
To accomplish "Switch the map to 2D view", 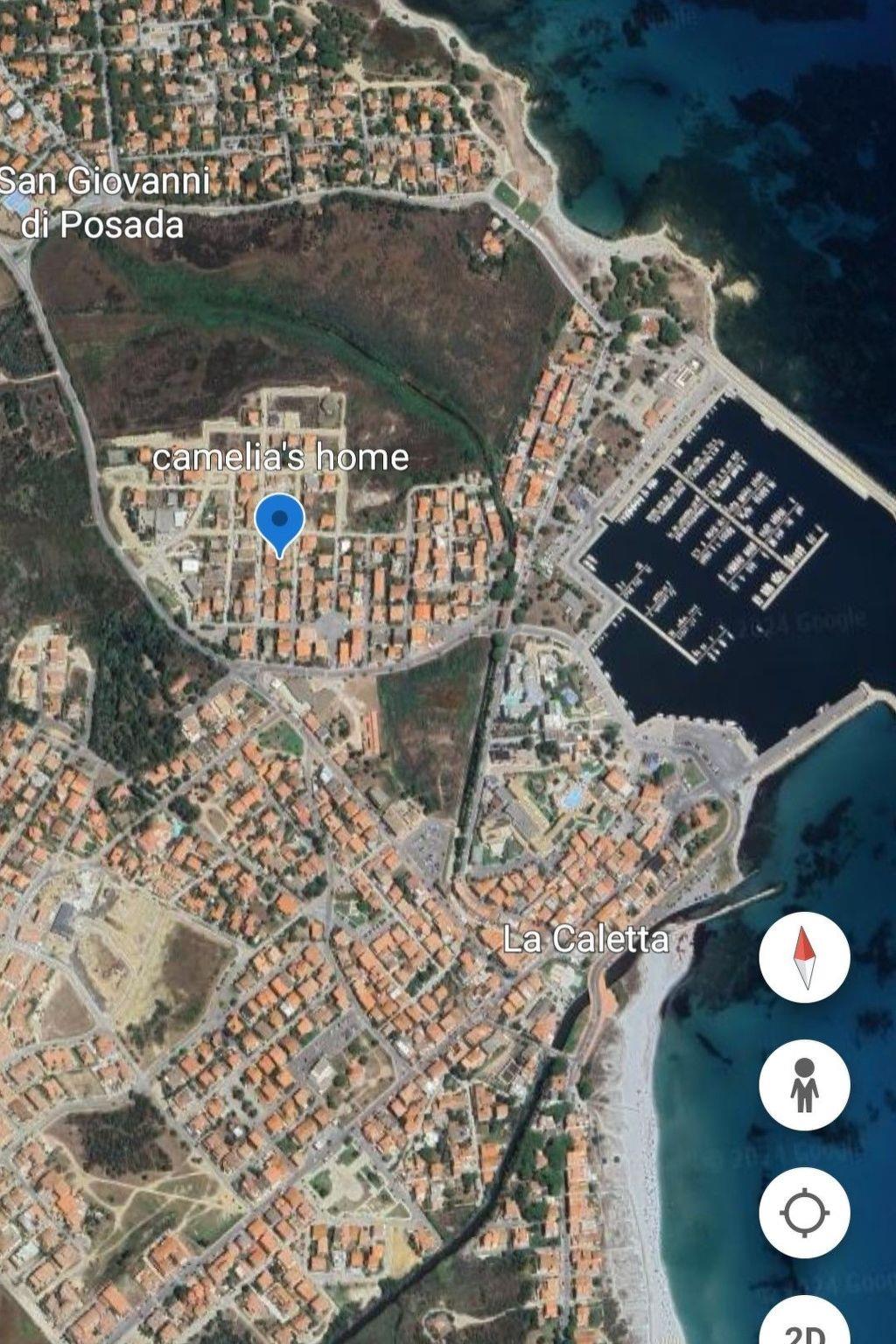I will [804, 1326].
